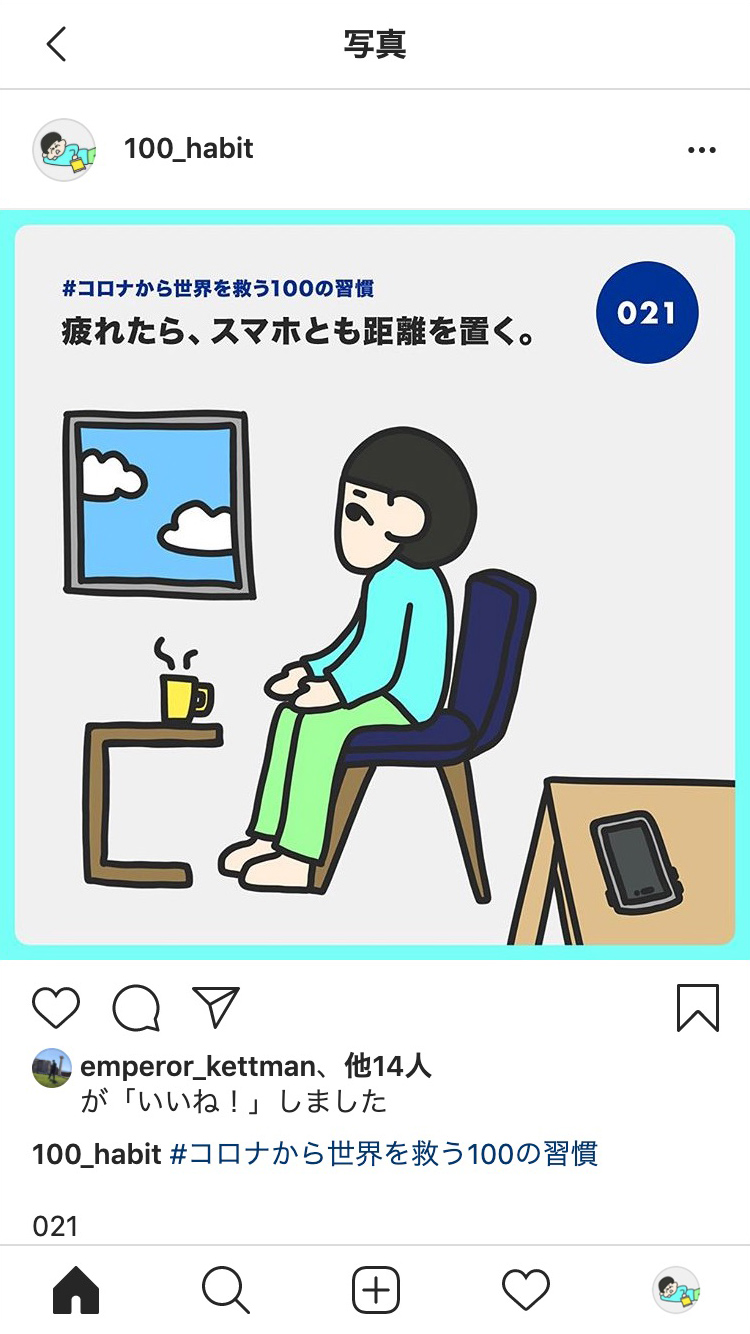View the 他14人 likes list
This screenshot has height=1334, width=750.
(388, 1066)
